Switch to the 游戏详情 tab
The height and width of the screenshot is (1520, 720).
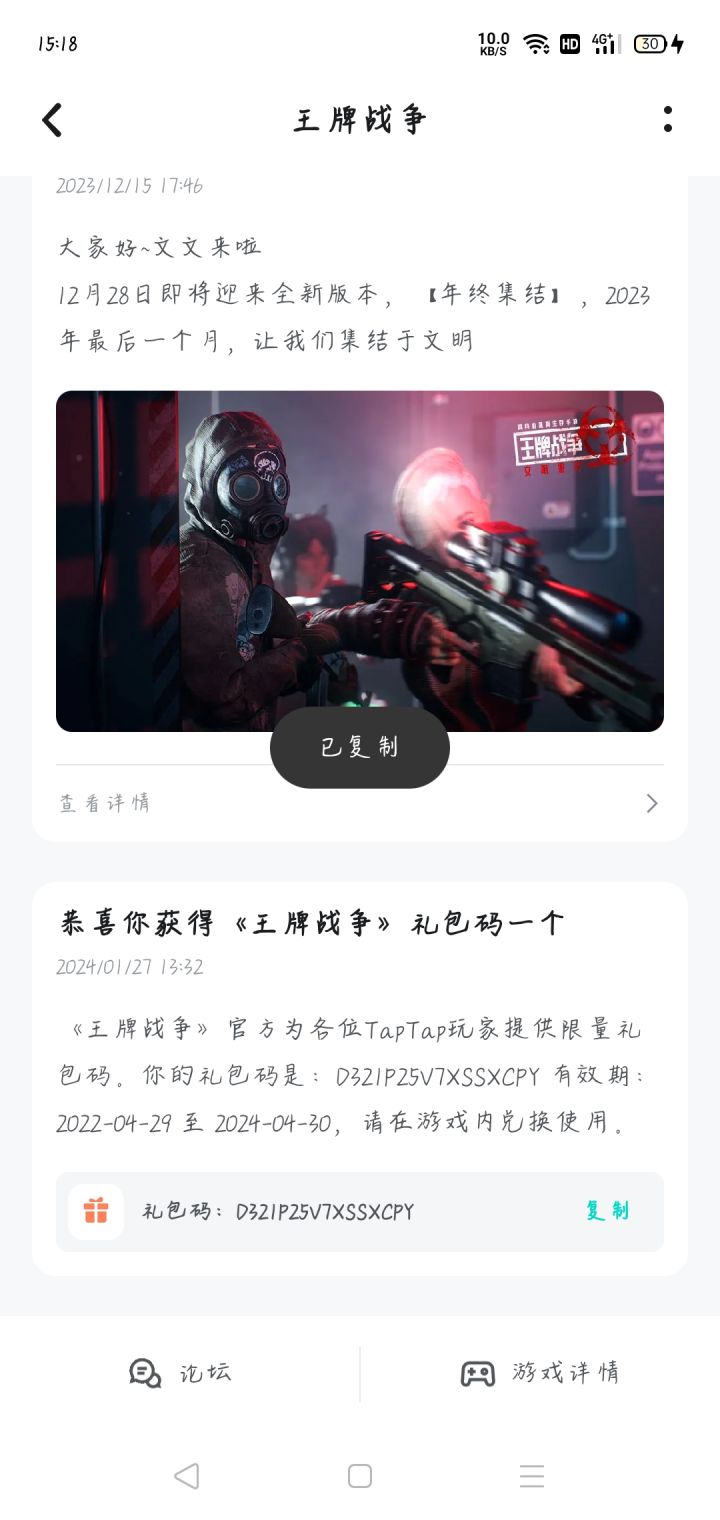coord(540,1373)
